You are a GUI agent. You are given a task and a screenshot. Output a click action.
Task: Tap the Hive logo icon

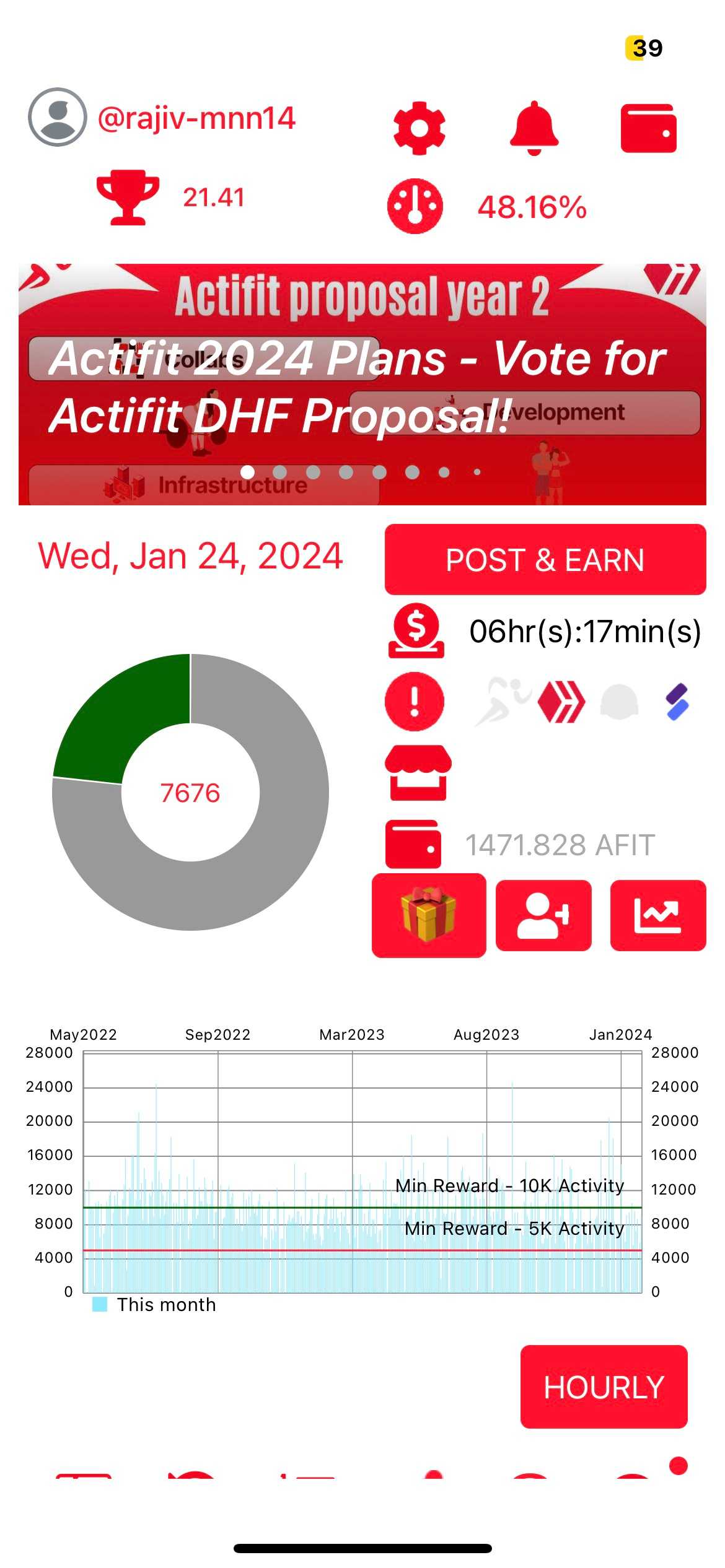point(561,702)
